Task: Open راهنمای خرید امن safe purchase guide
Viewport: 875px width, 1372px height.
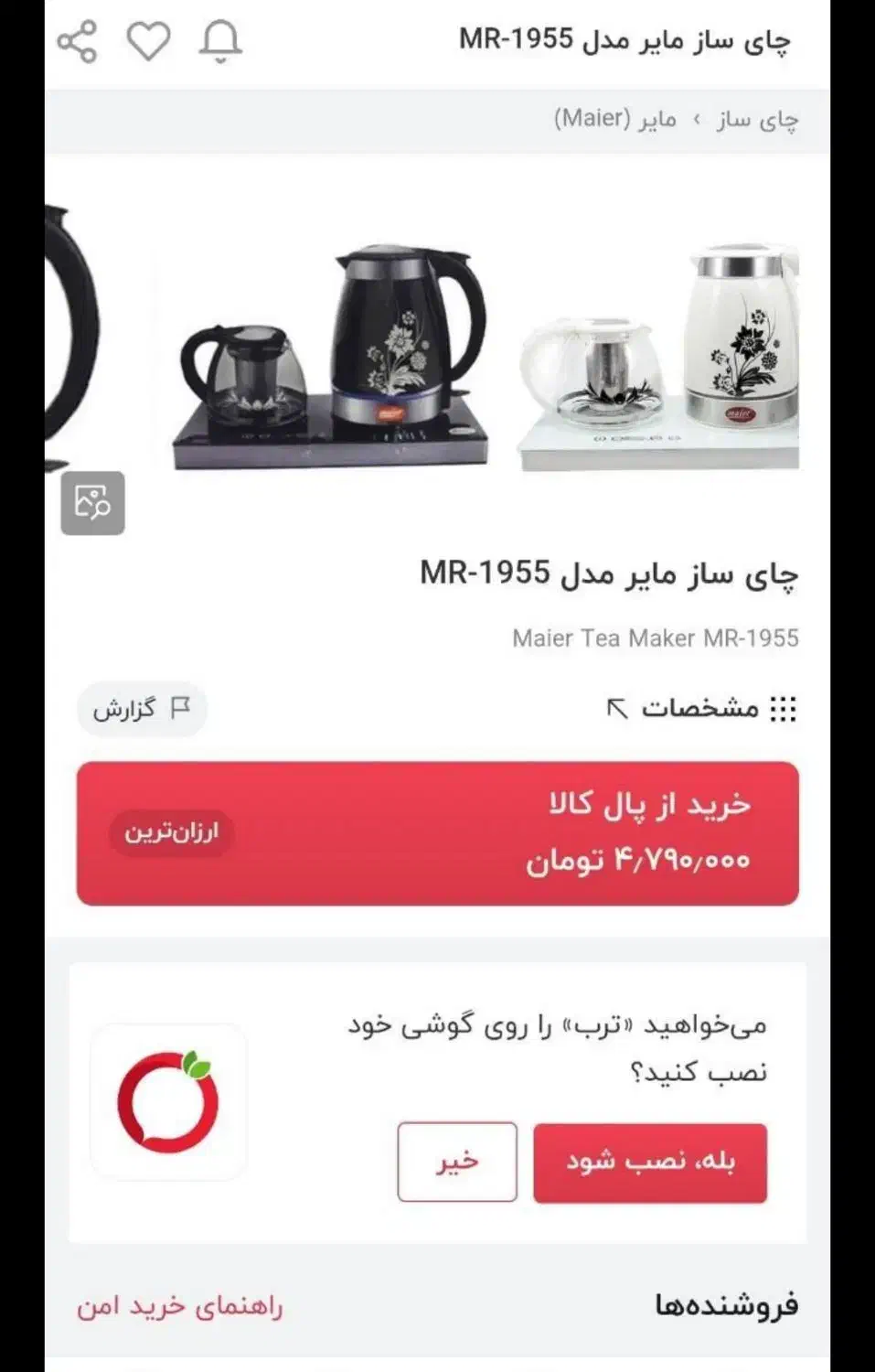Action: click(180, 1306)
